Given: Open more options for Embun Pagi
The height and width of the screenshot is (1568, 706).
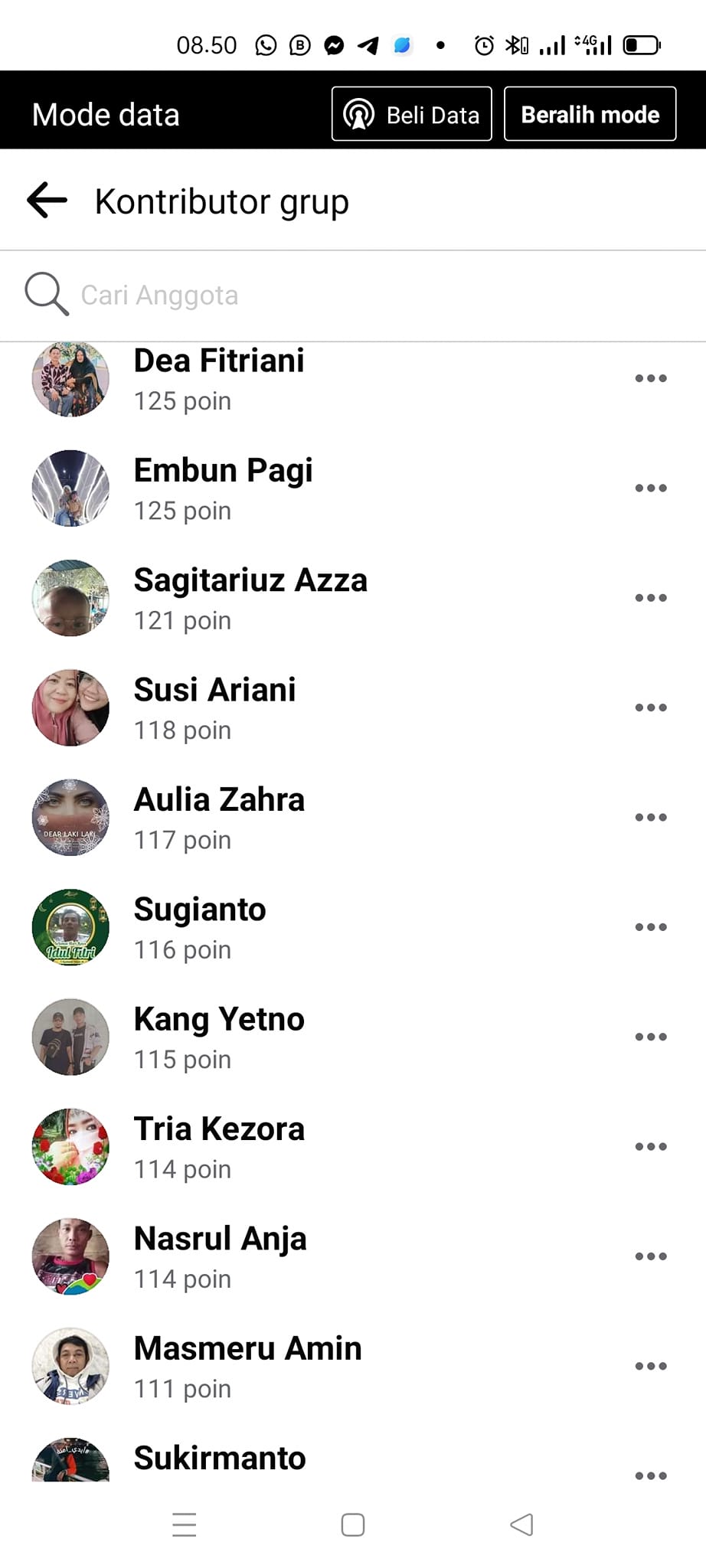Looking at the screenshot, I should pos(651,488).
